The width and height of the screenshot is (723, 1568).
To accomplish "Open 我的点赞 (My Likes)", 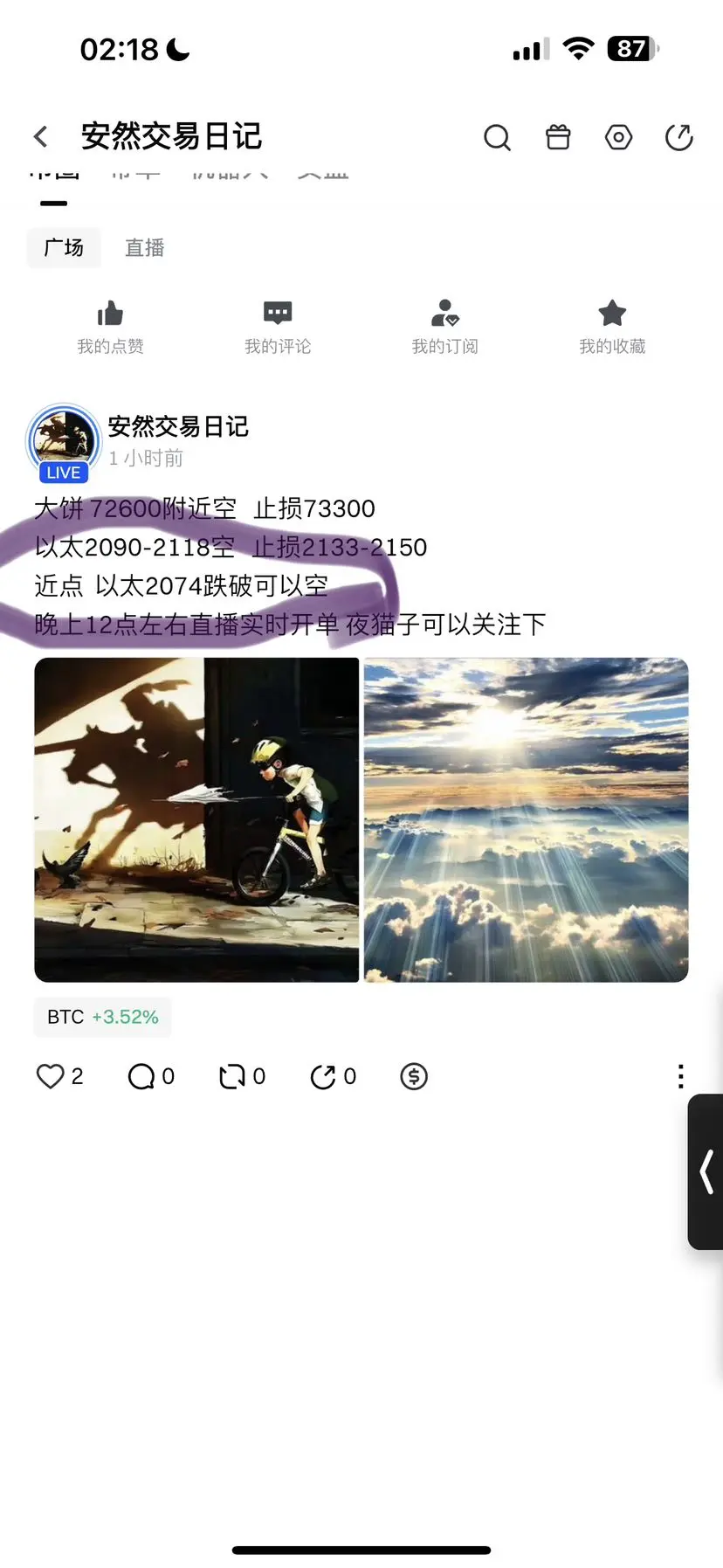I will [111, 325].
